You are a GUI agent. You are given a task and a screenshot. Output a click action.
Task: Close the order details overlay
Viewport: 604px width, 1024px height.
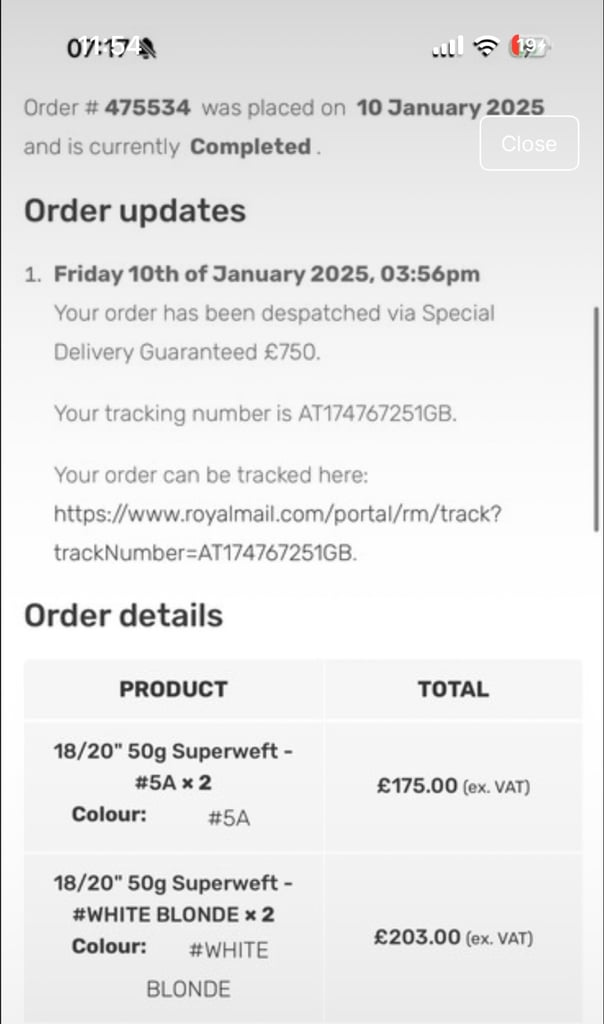(x=529, y=143)
